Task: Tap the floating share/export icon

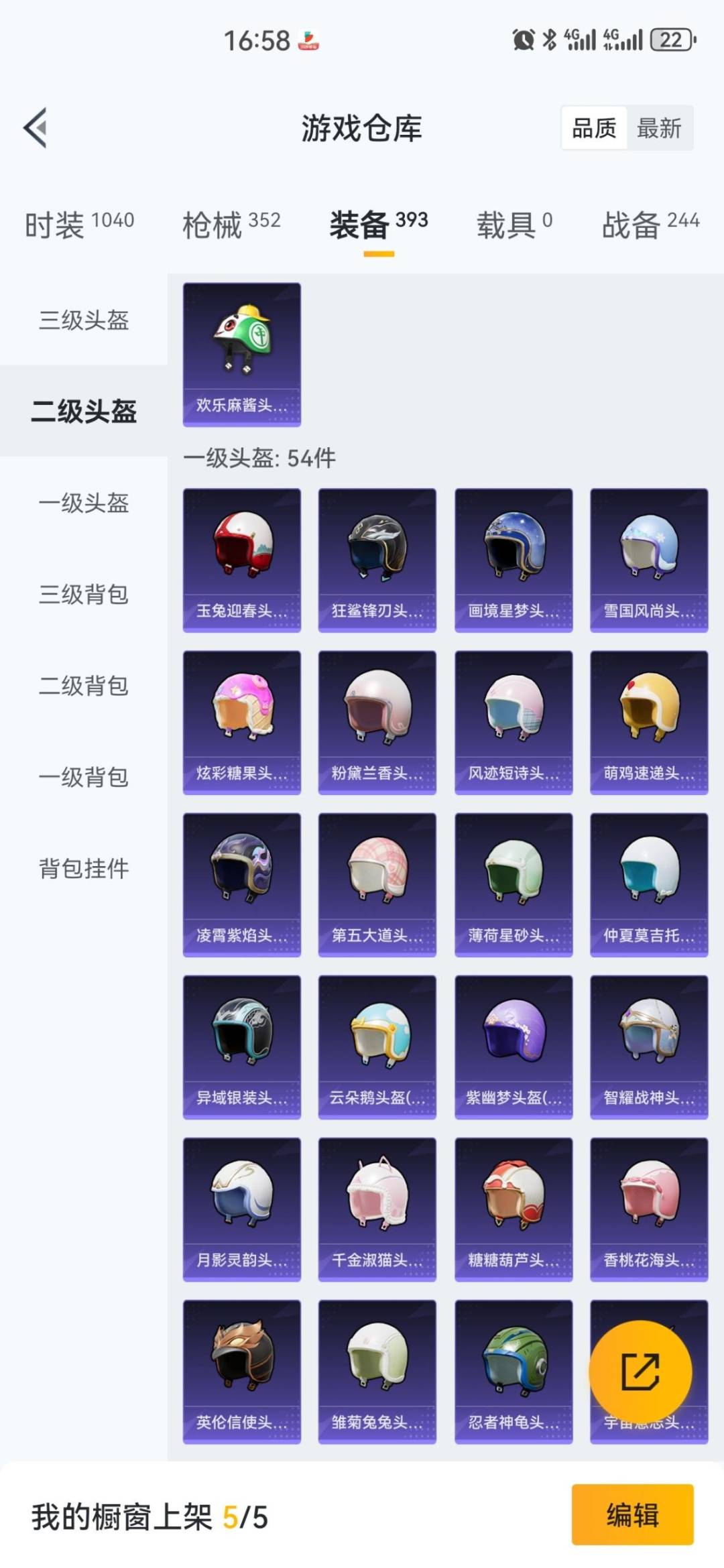Action: pyautogui.click(x=642, y=1371)
